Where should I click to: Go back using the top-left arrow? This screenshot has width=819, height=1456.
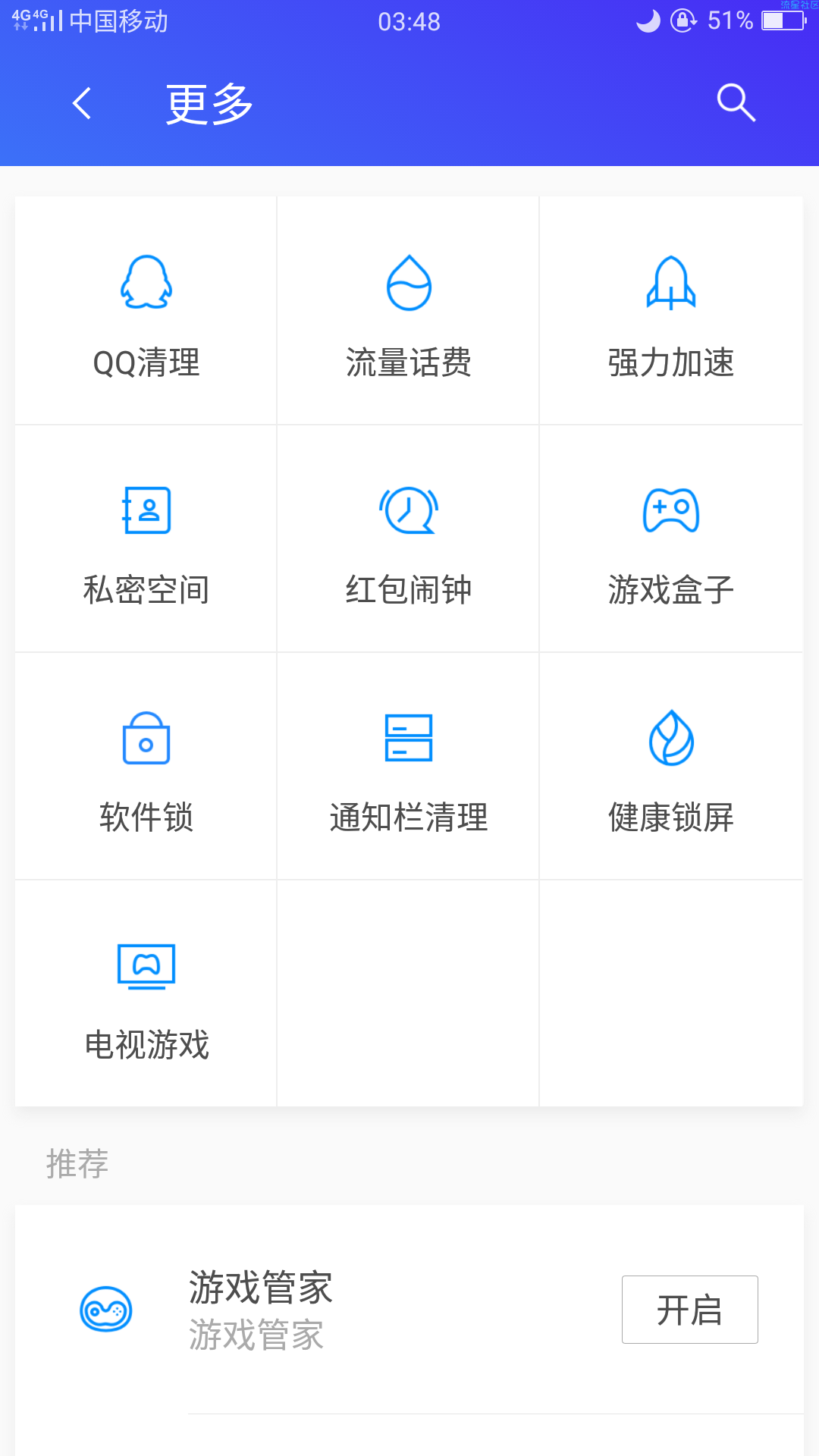tap(82, 103)
